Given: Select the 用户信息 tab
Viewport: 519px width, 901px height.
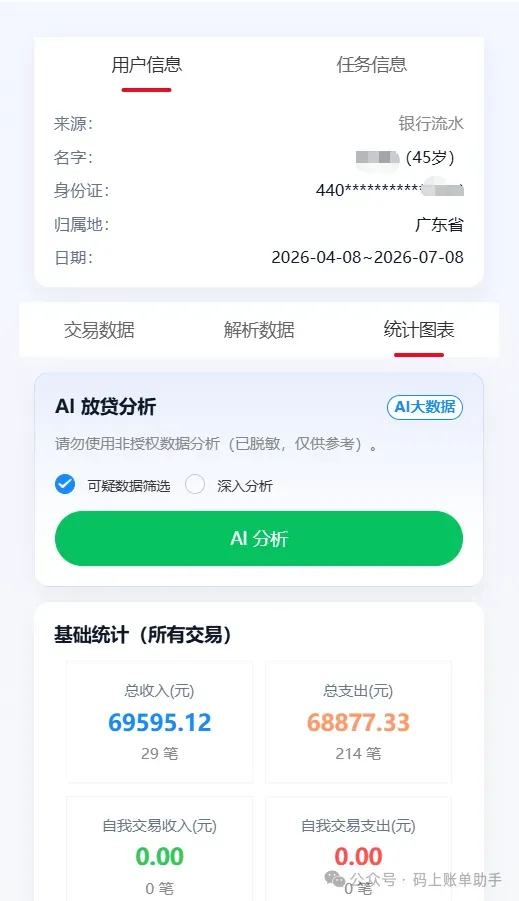Looking at the screenshot, I should pos(147,64).
